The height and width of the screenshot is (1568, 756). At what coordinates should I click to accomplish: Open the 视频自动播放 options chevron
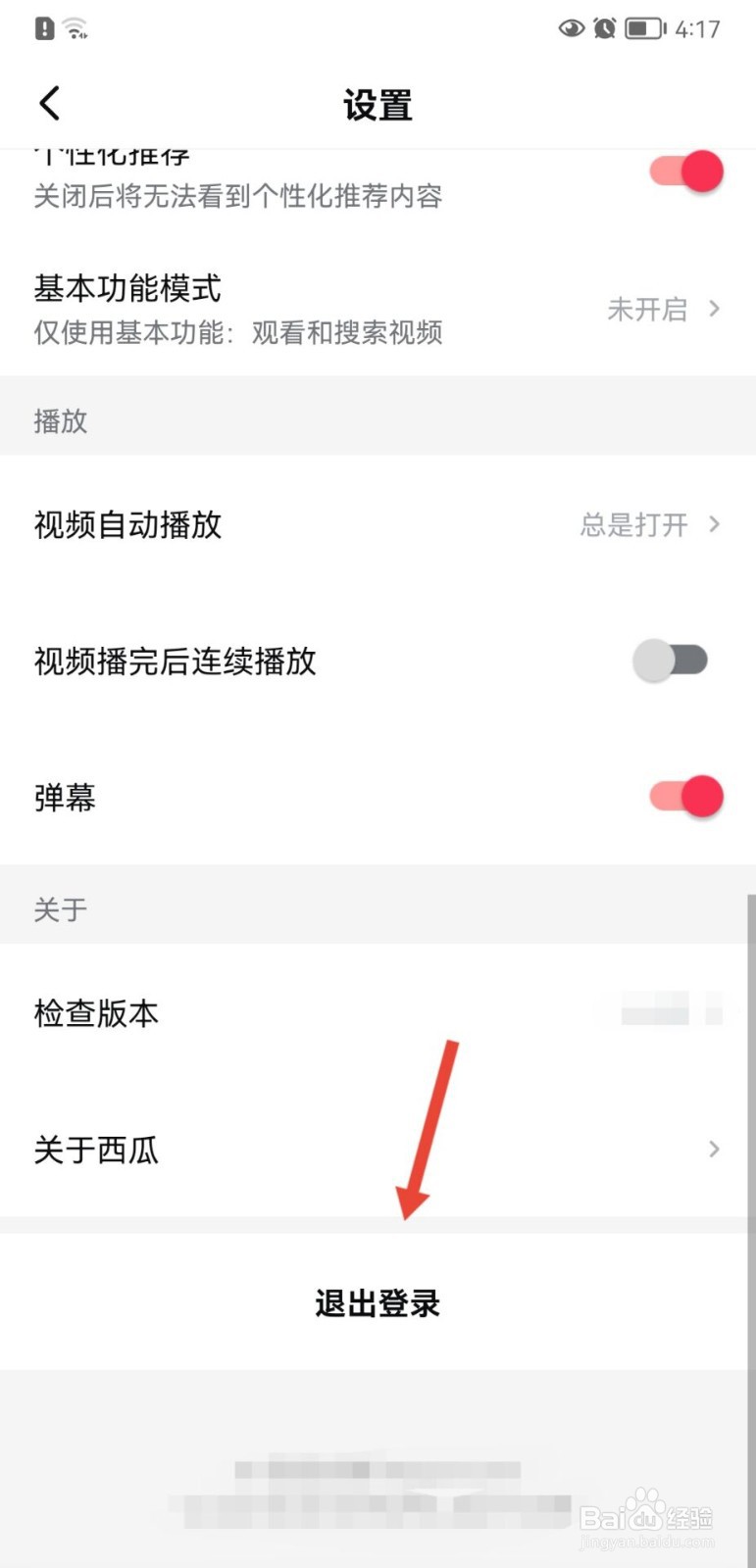(716, 525)
